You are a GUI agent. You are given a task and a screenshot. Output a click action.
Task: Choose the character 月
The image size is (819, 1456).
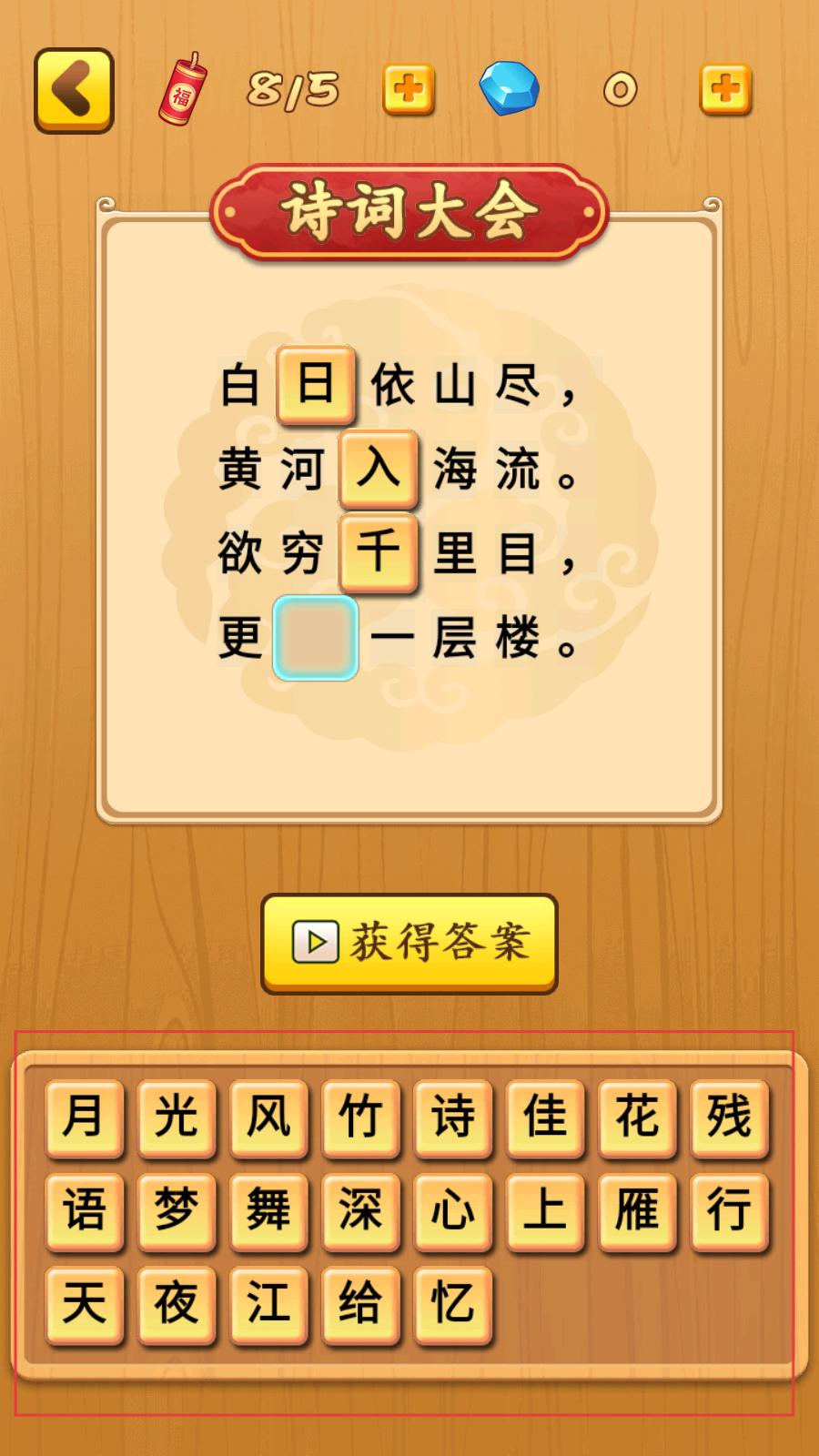(x=84, y=1117)
